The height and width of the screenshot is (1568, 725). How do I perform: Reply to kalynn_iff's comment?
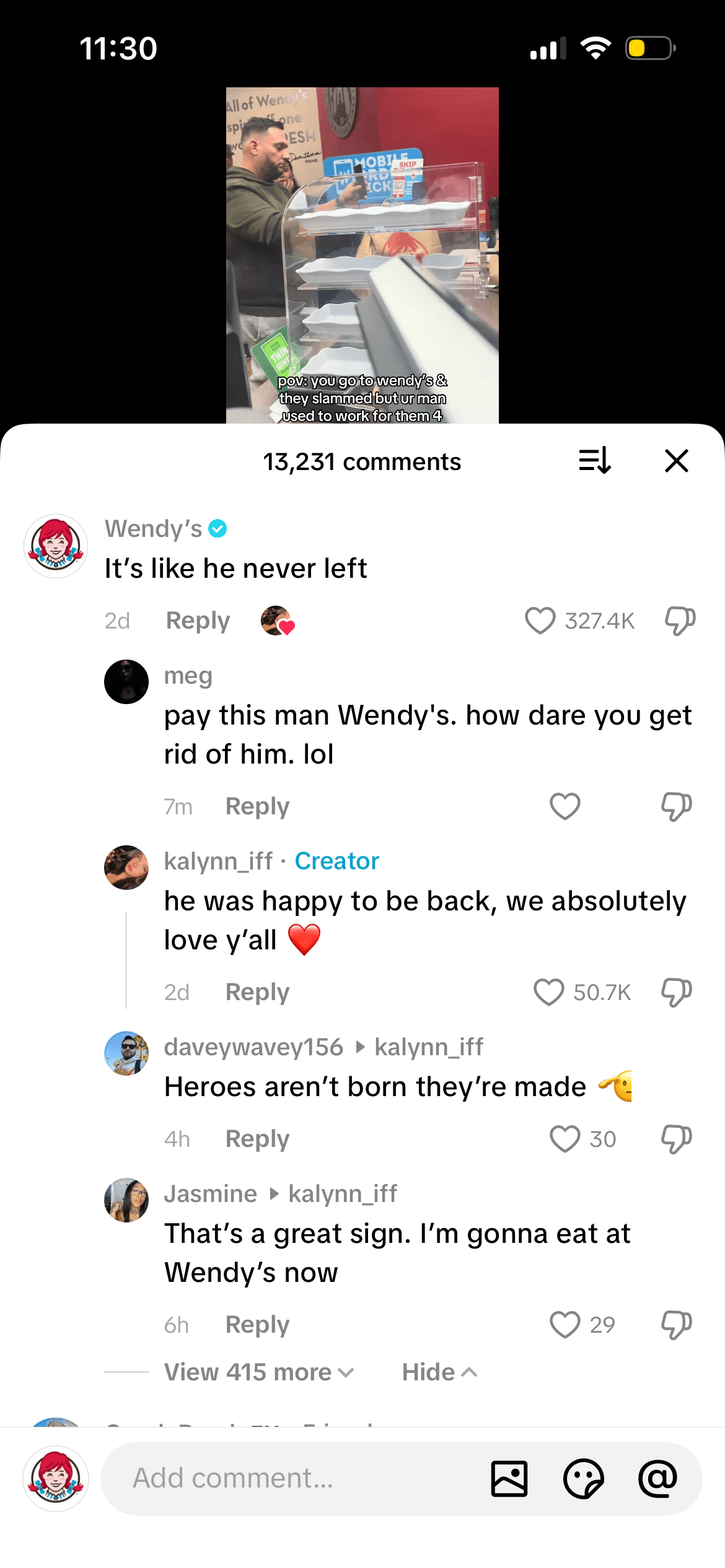tap(257, 992)
